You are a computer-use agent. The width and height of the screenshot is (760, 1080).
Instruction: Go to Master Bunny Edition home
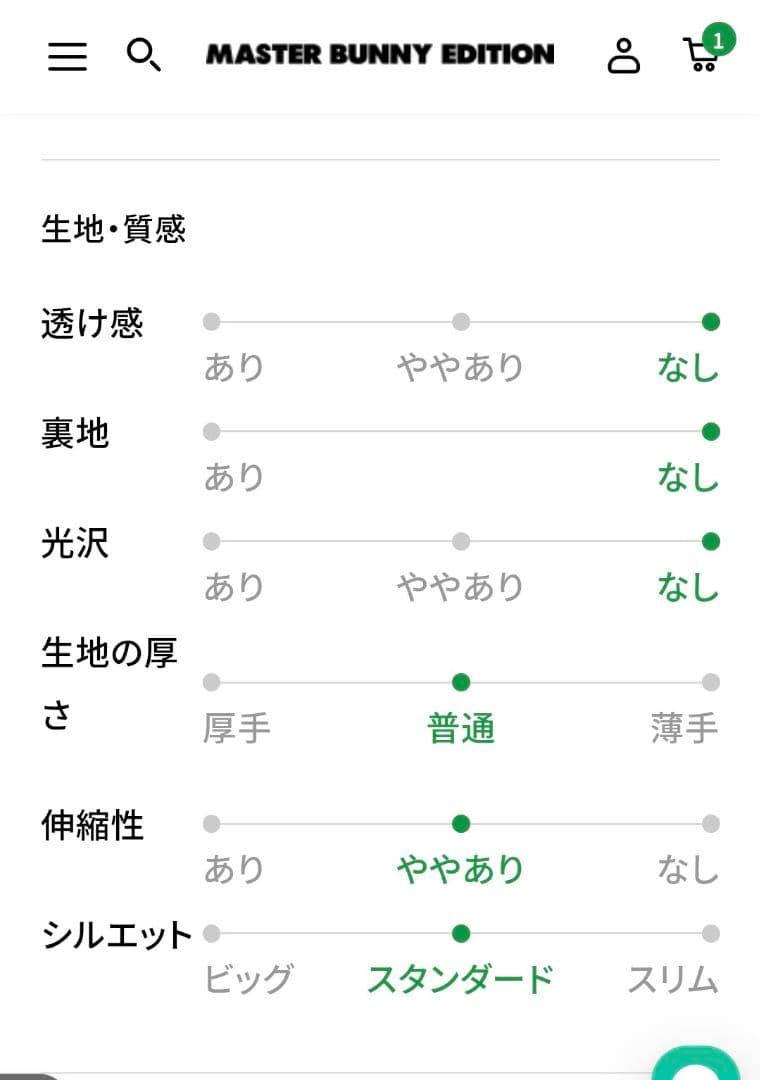coord(380,54)
